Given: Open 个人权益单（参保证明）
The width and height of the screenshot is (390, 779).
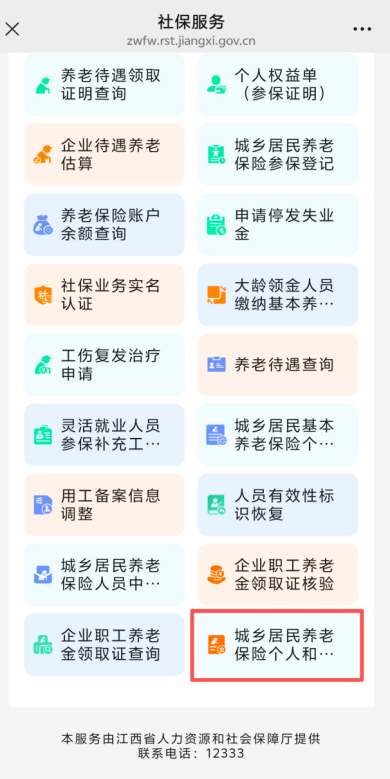Looking at the screenshot, I should (x=278, y=84).
